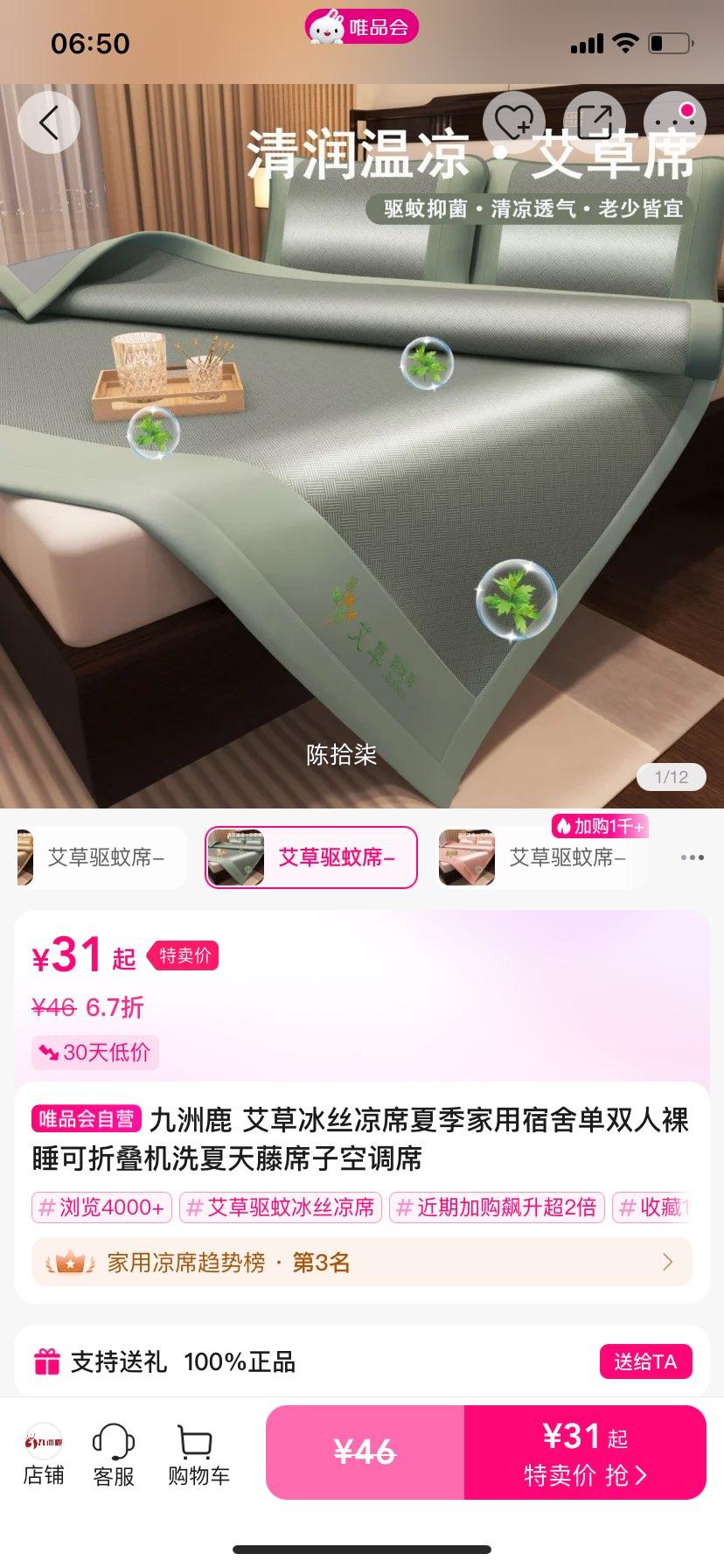Image resolution: width=724 pixels, height=1568 pixels.
Task: Open the 购物车 shopping cart
Action: click(198, 1456)
